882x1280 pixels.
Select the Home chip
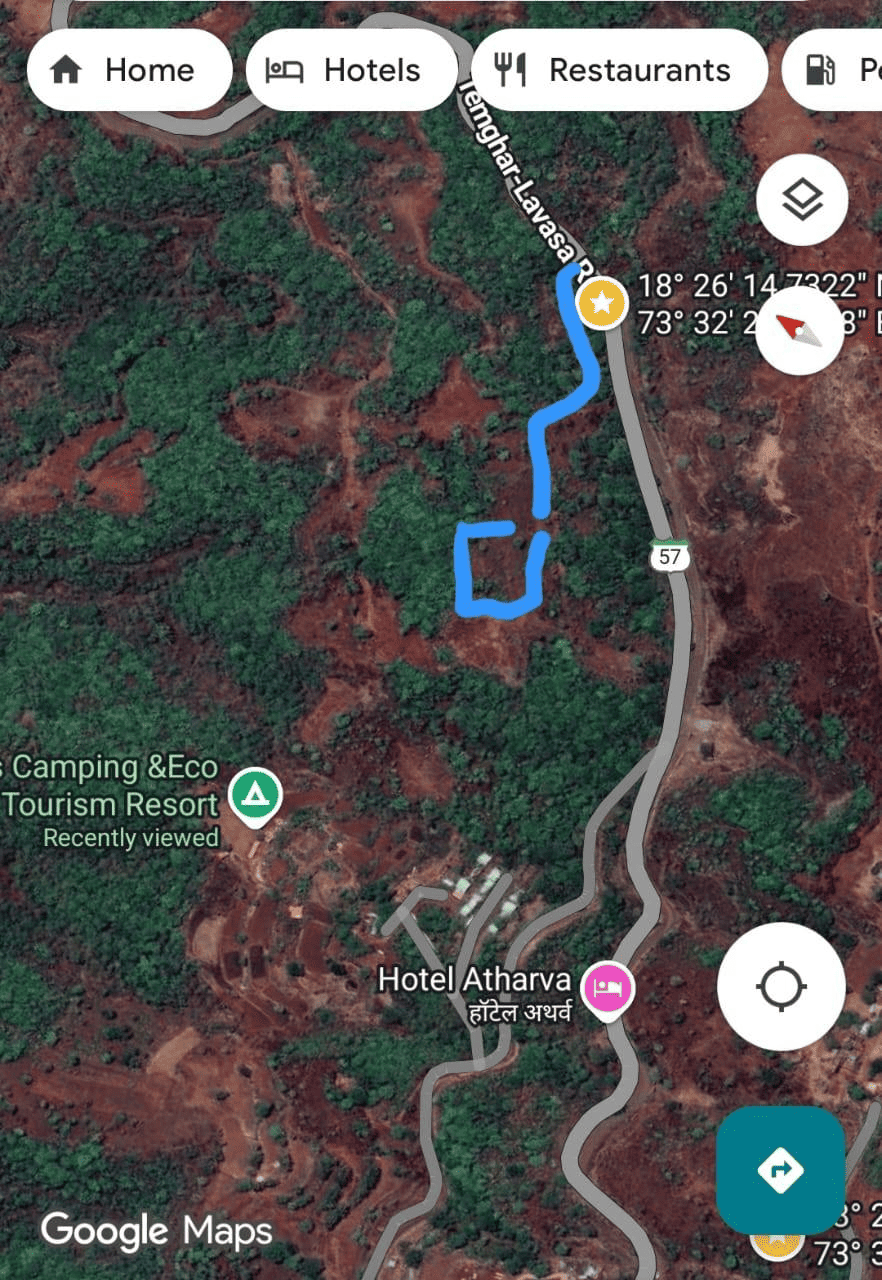(129, 70)
